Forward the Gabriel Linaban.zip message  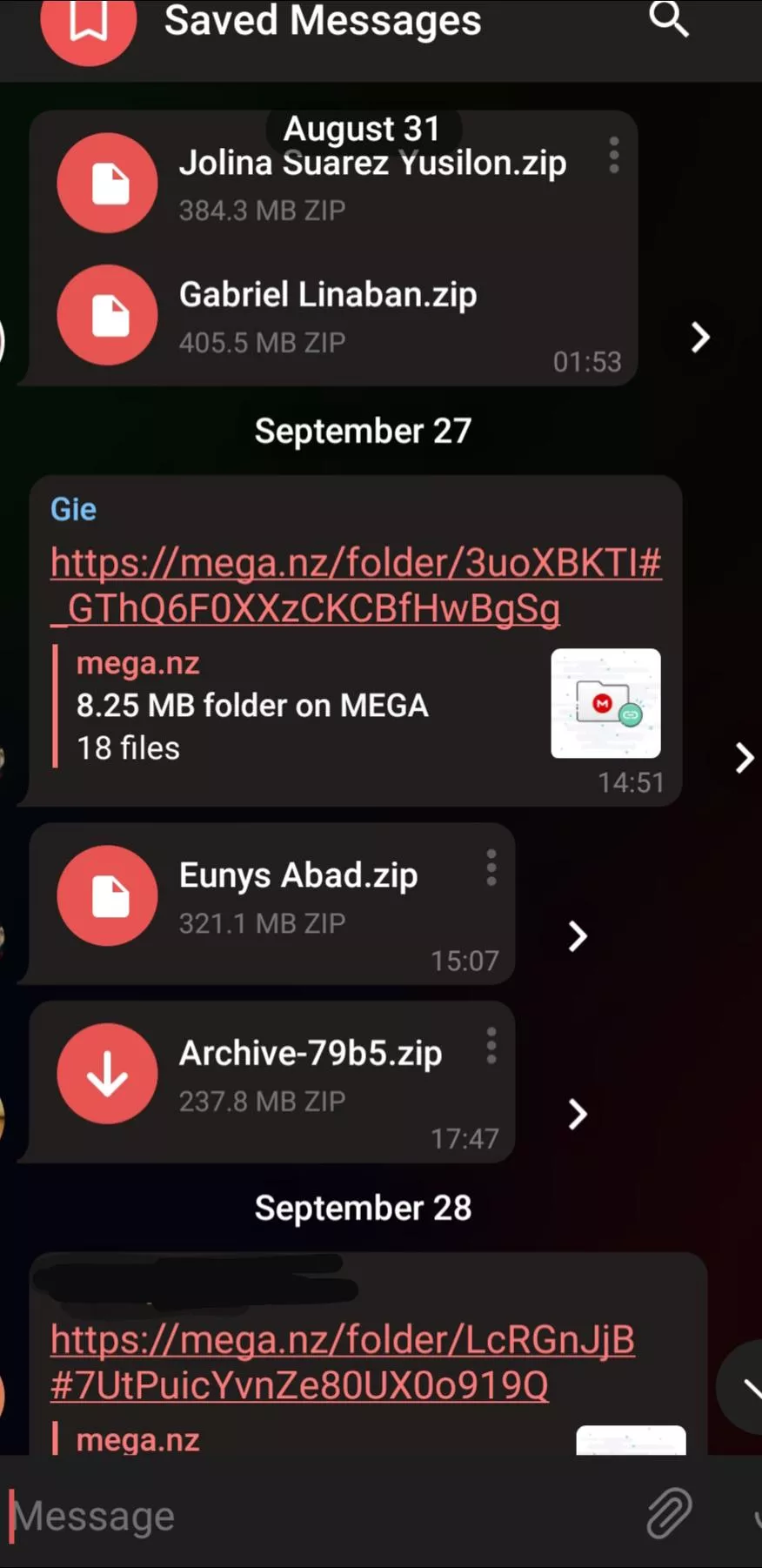click(700, 338)
